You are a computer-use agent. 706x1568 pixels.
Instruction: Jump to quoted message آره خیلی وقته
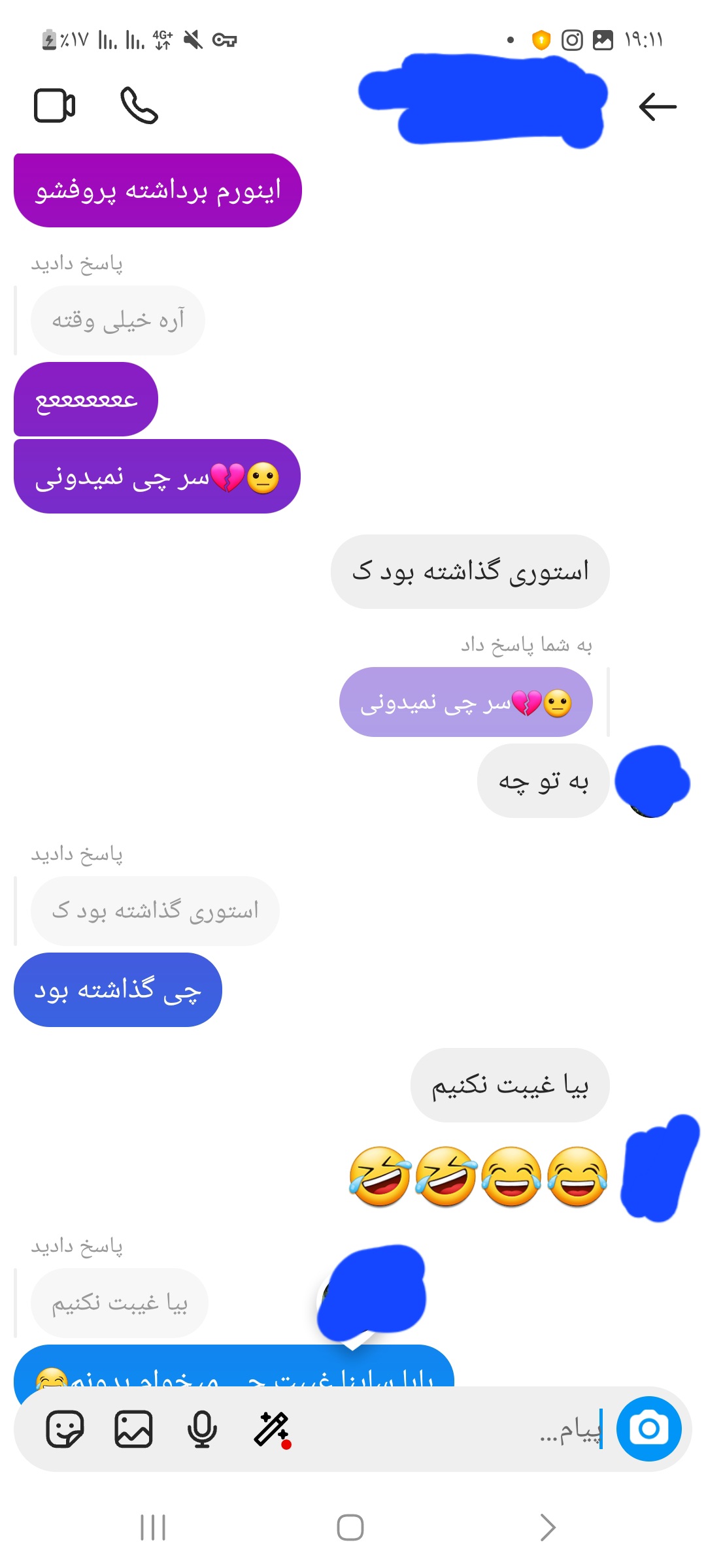[118, 320]
